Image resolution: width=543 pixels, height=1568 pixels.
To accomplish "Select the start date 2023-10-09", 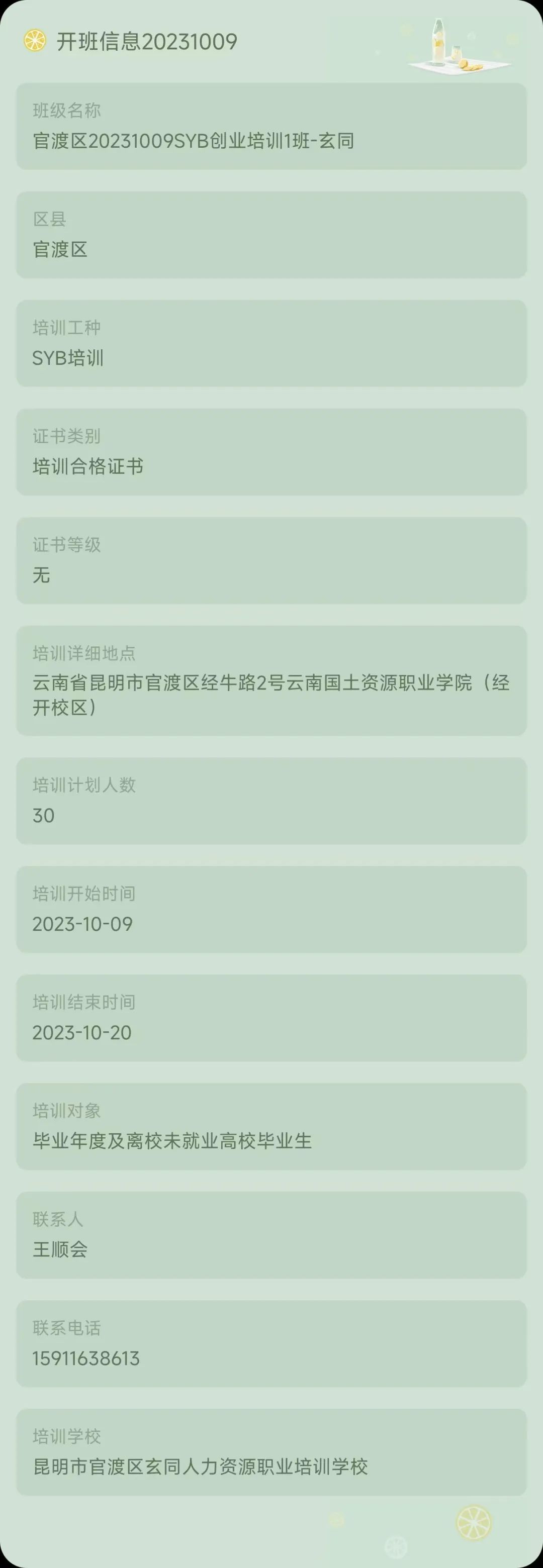I will tap(82, 924).
